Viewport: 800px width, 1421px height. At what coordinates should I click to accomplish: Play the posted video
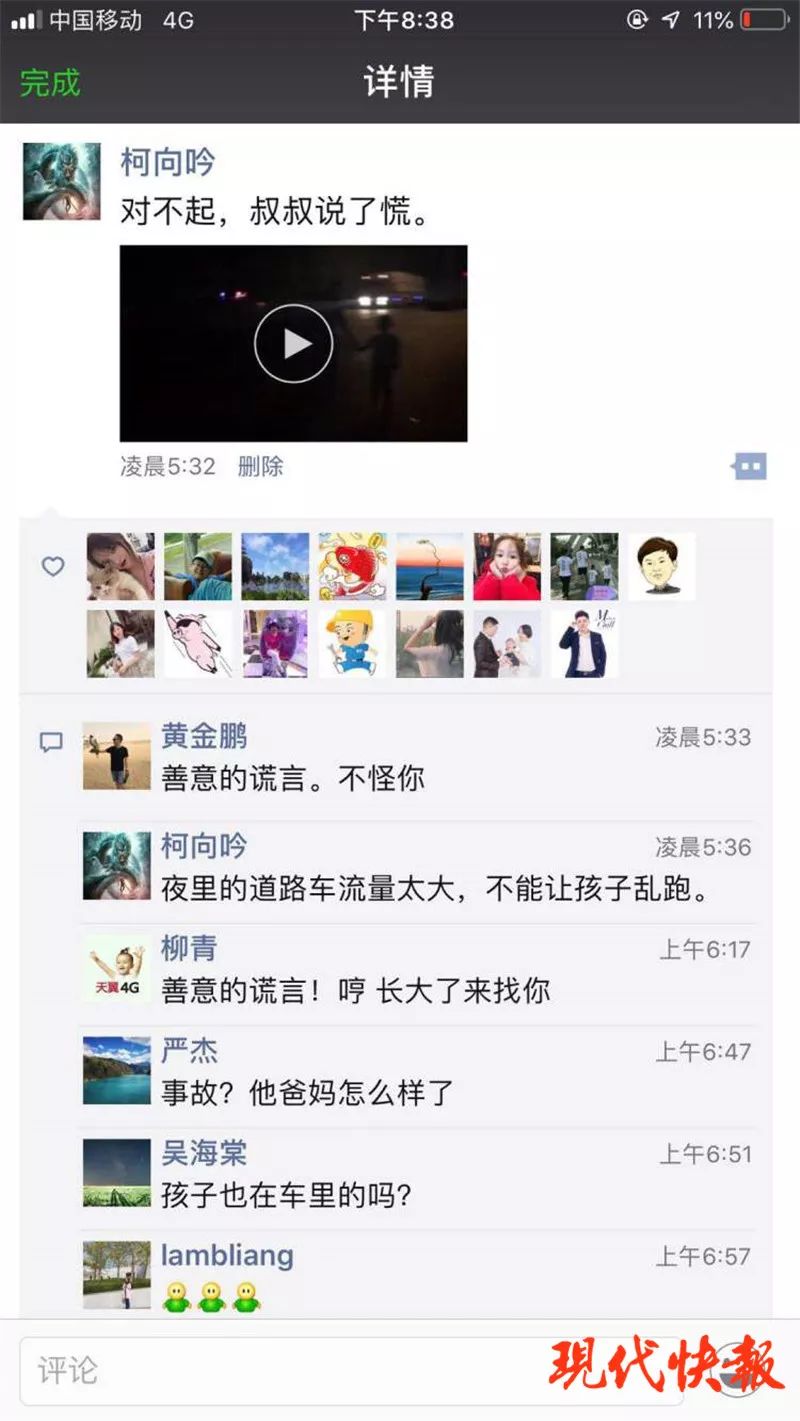293,343
